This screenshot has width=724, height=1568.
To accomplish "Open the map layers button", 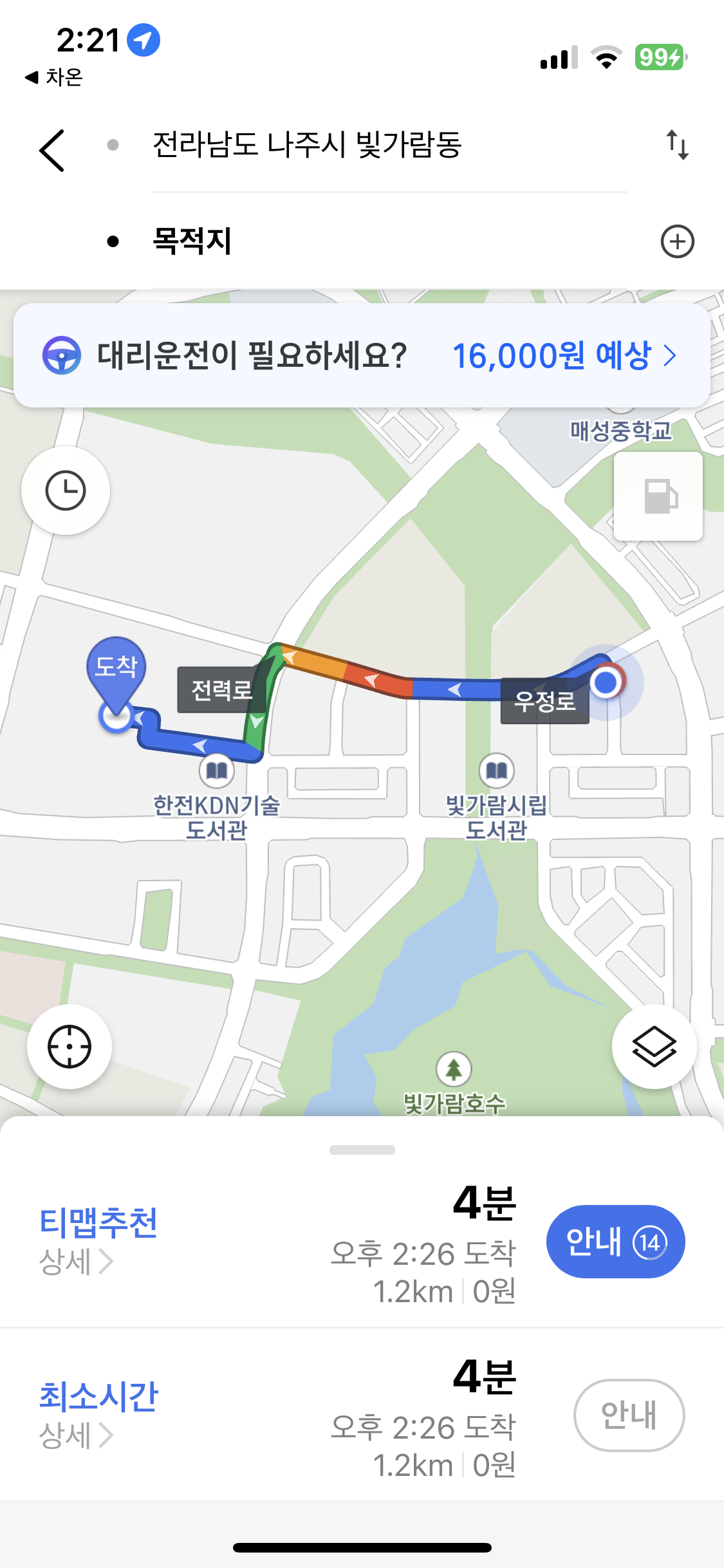I will 654,1047.
